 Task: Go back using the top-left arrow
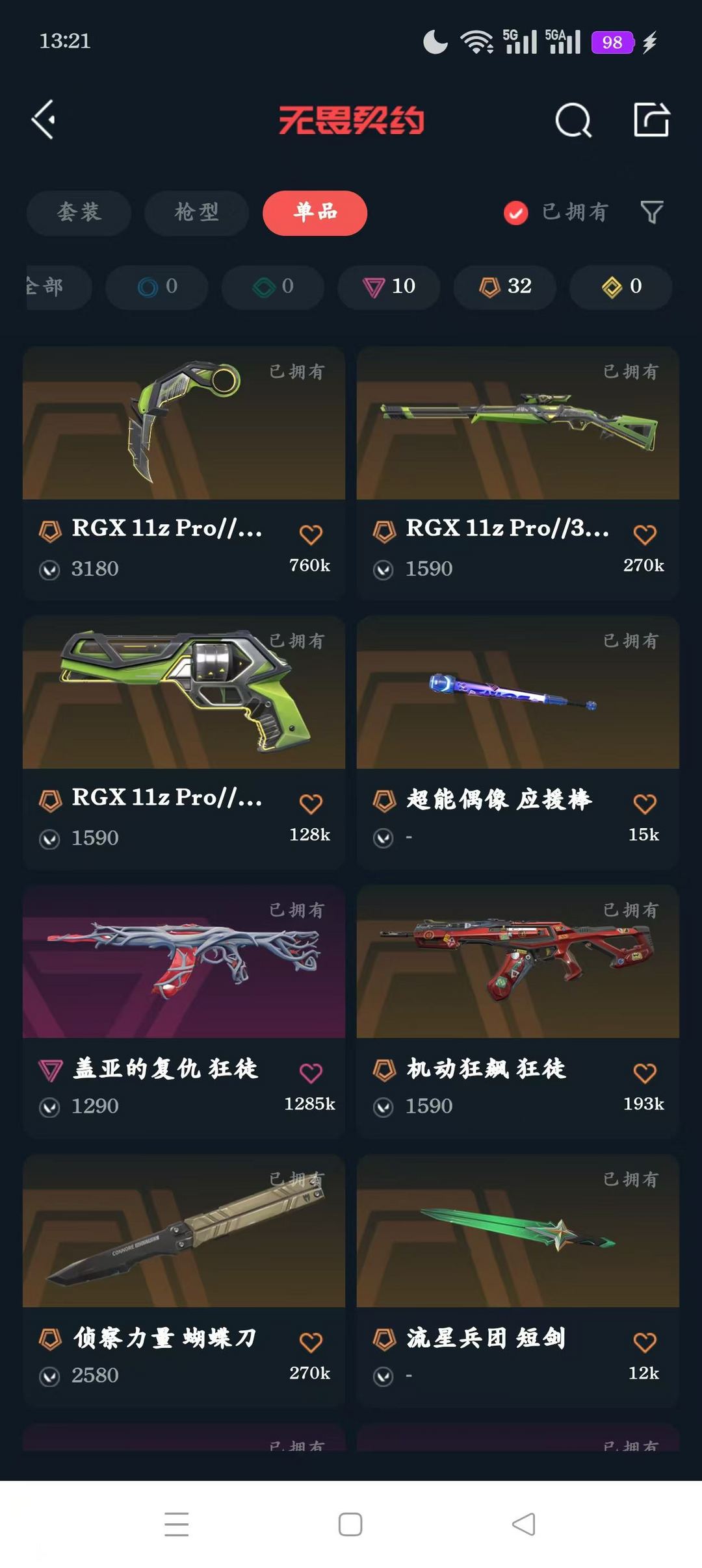pyautogui.click(x=44, y=120)
